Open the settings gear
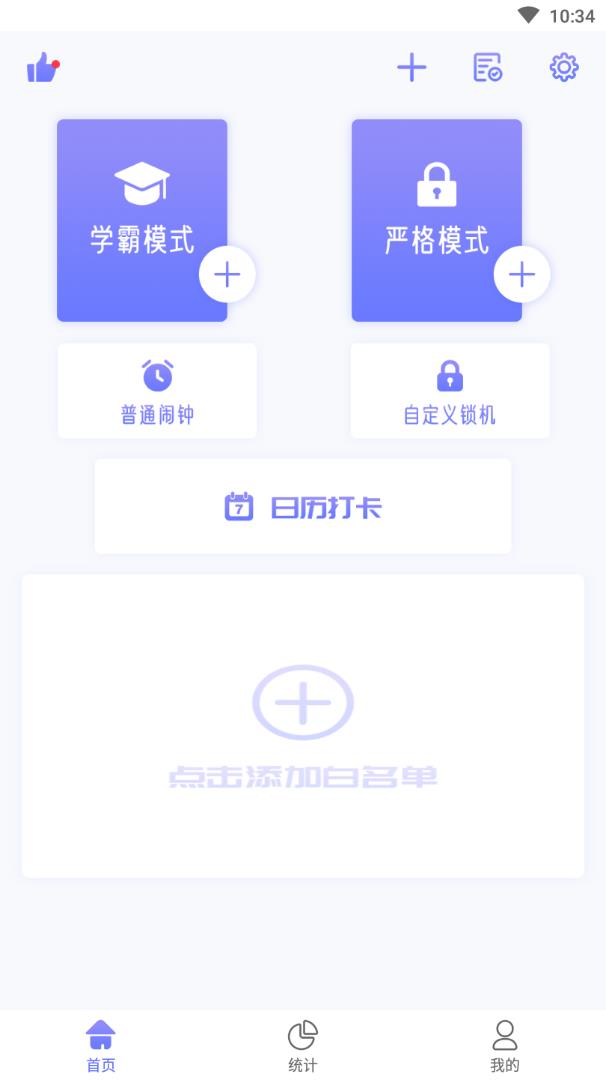This screenshot has height=1080, width=606. pyautogui.click(x=564, y=68)
